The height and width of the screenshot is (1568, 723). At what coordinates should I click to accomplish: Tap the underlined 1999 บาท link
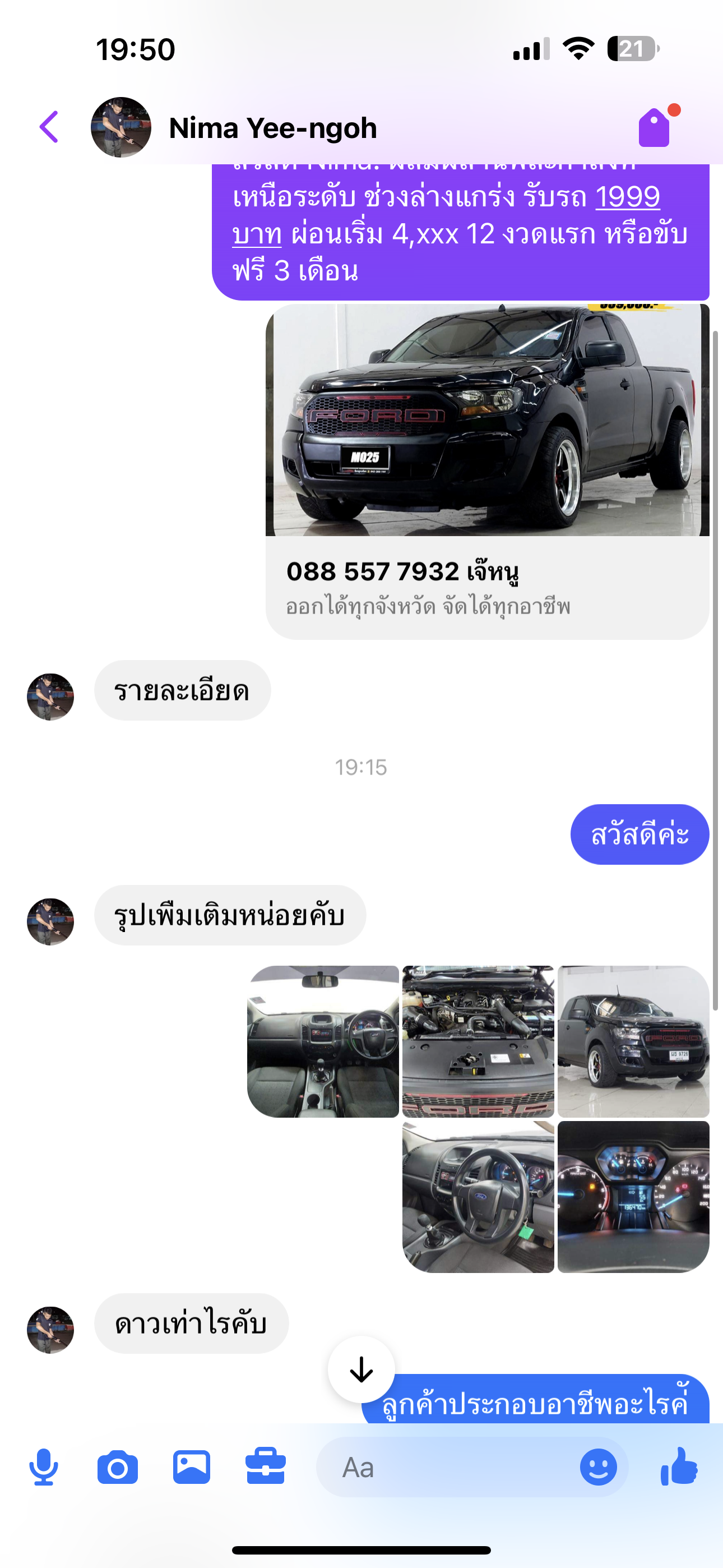627,198
